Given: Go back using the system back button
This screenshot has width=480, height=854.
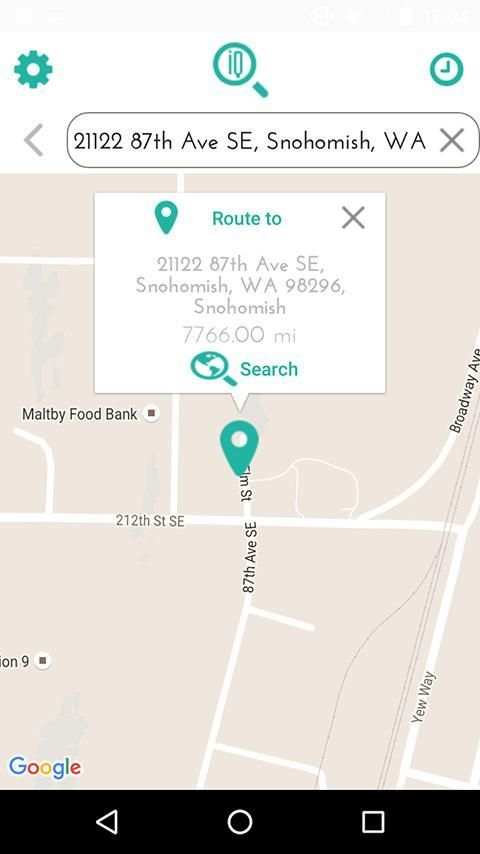Looking at the screenshot, I should [x=107, y=821].
